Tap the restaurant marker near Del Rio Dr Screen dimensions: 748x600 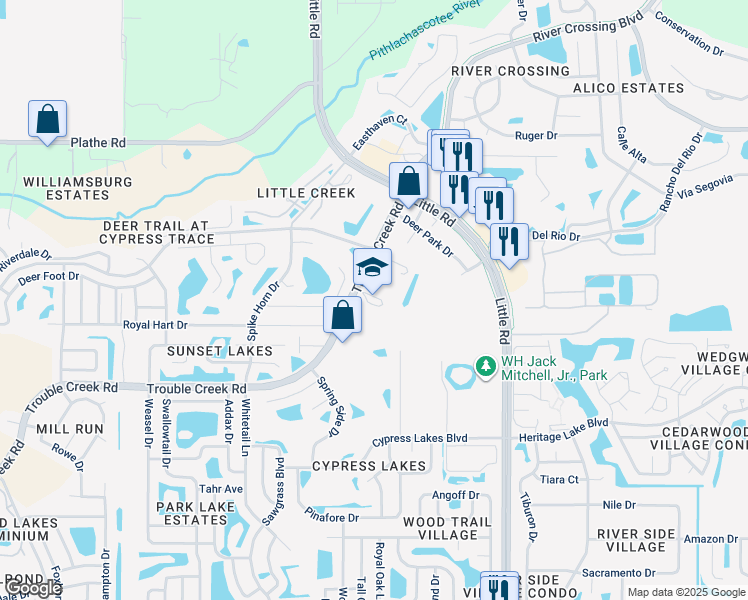(x=509, y=242)
